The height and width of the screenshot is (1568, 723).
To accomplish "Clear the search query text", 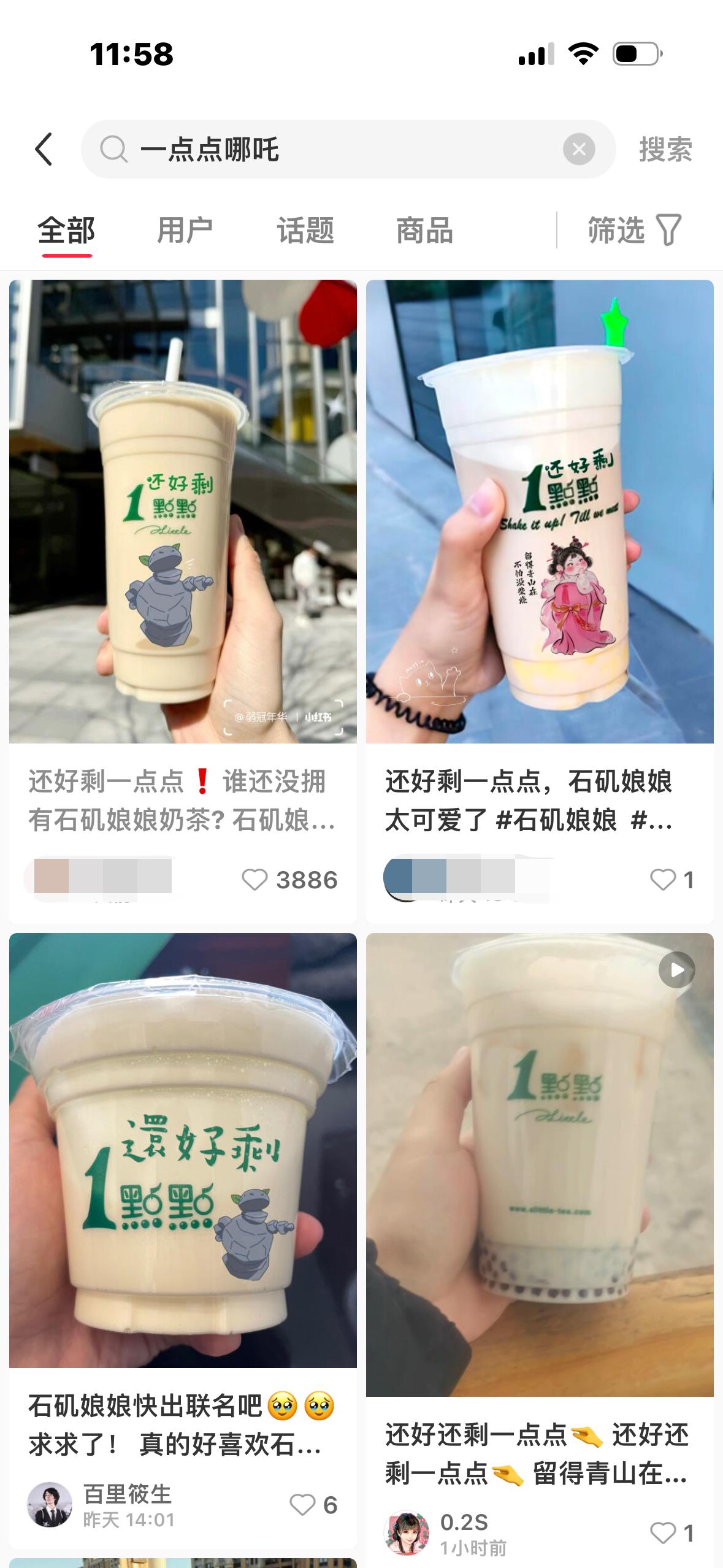I will (x=579, y=149).
